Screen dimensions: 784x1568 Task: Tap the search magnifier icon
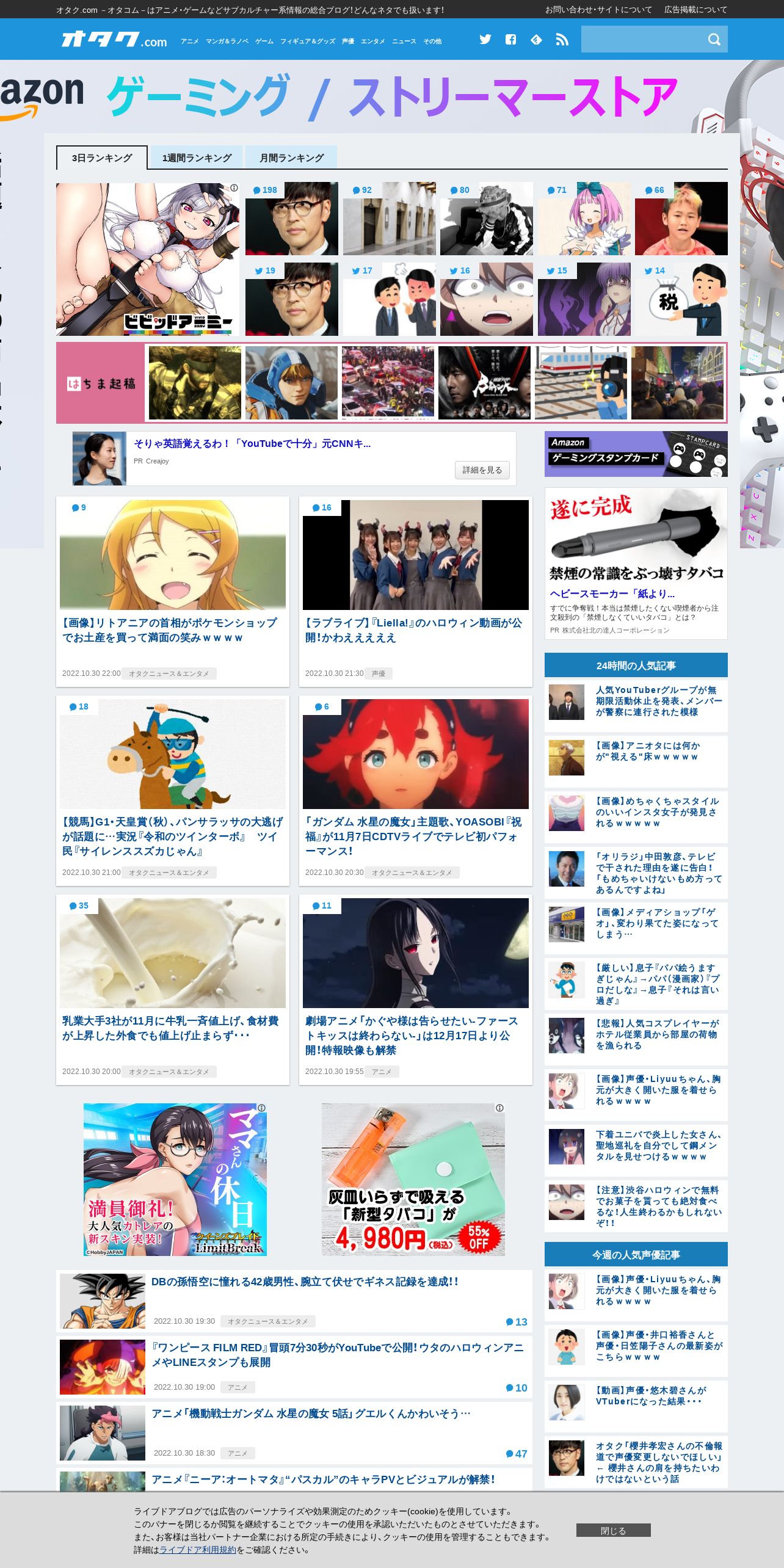[x=714, y=40]
